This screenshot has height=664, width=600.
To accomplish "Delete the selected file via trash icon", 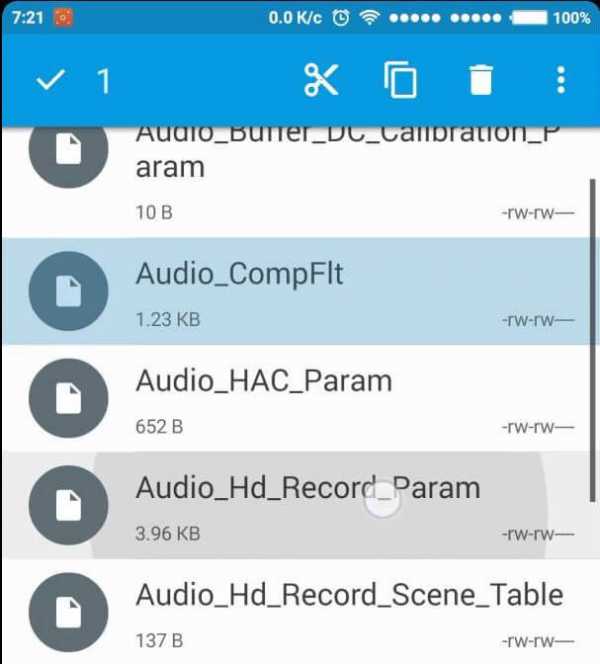I will [481, 81].
